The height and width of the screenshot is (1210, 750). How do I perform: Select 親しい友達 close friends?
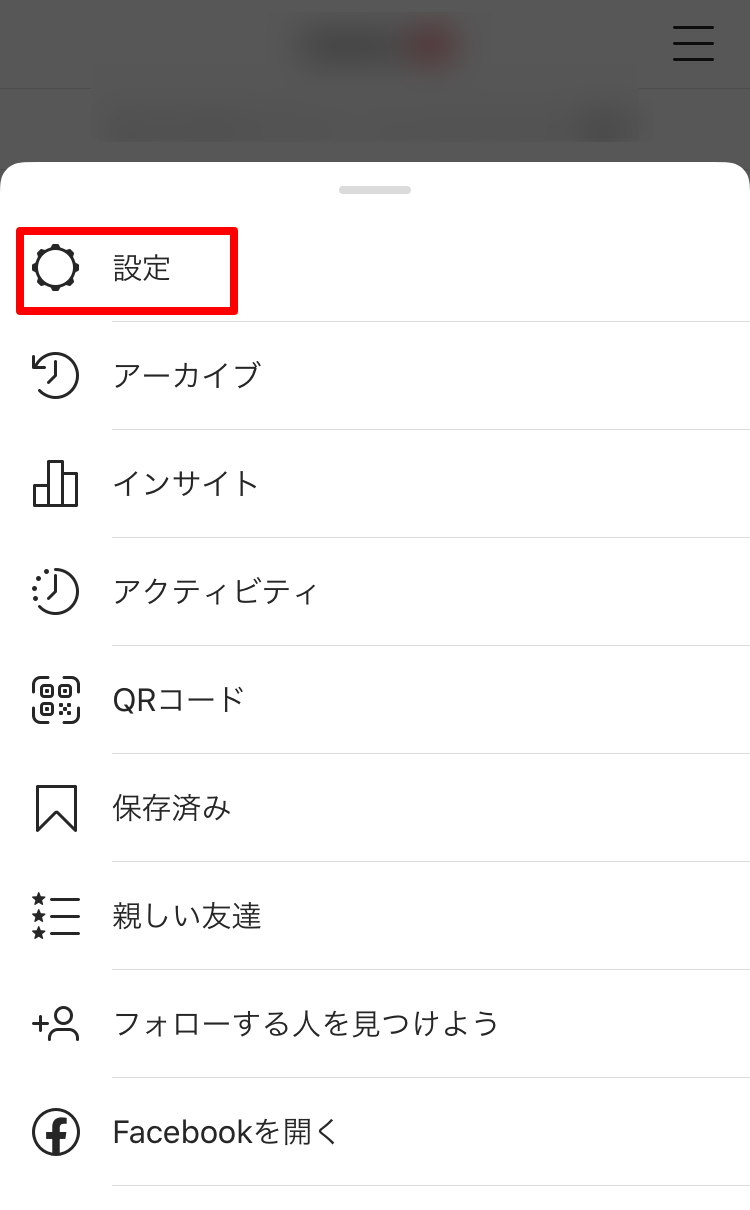pyautogui.click(x=375, y=916)
